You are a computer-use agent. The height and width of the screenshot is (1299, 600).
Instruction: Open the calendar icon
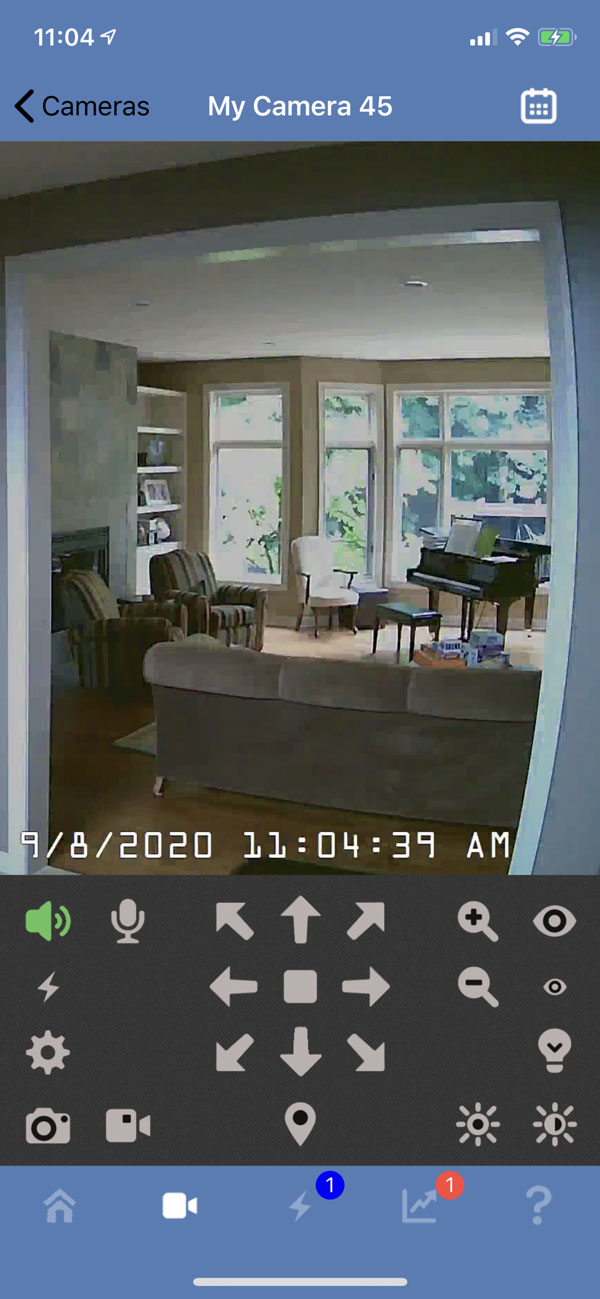pyautogui.click(x=538, y=106)
